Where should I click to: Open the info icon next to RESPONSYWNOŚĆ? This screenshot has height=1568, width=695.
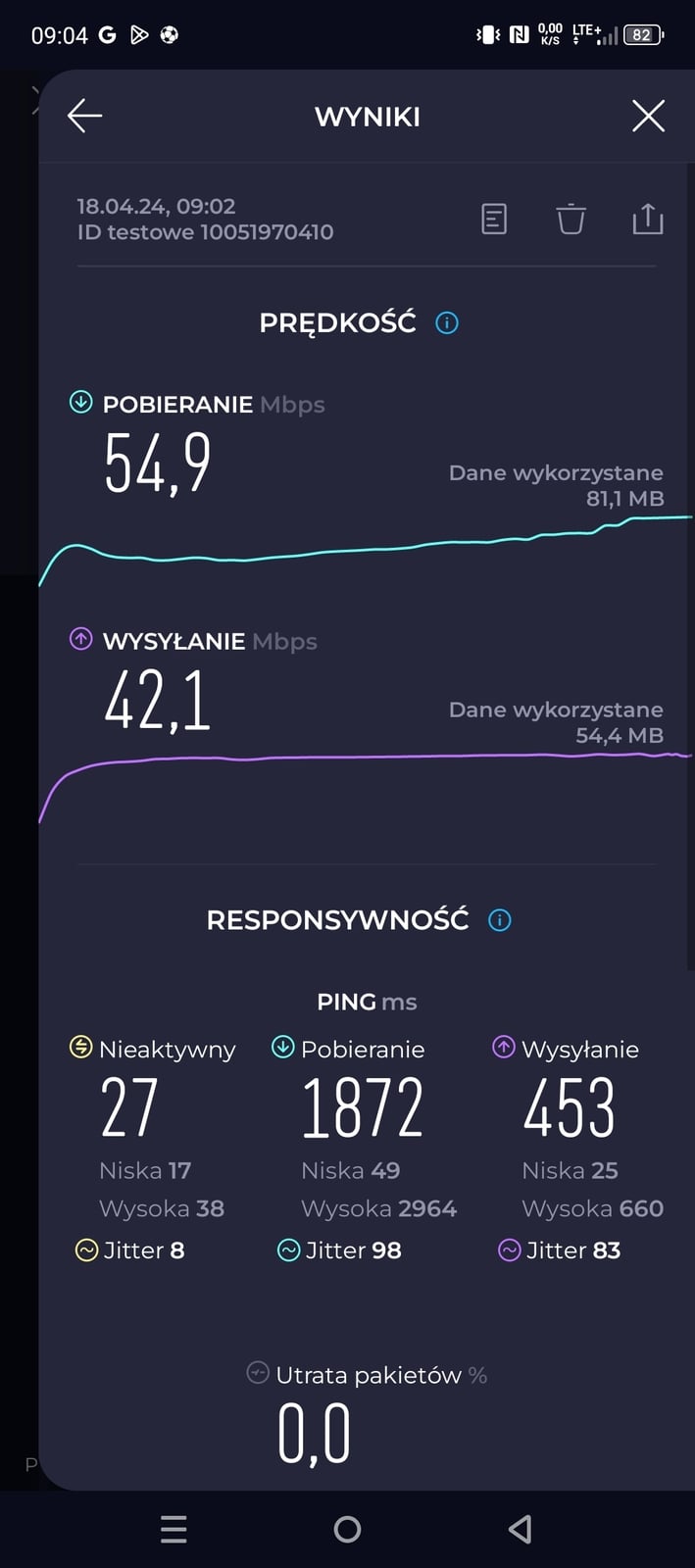(x=500, y=920)
